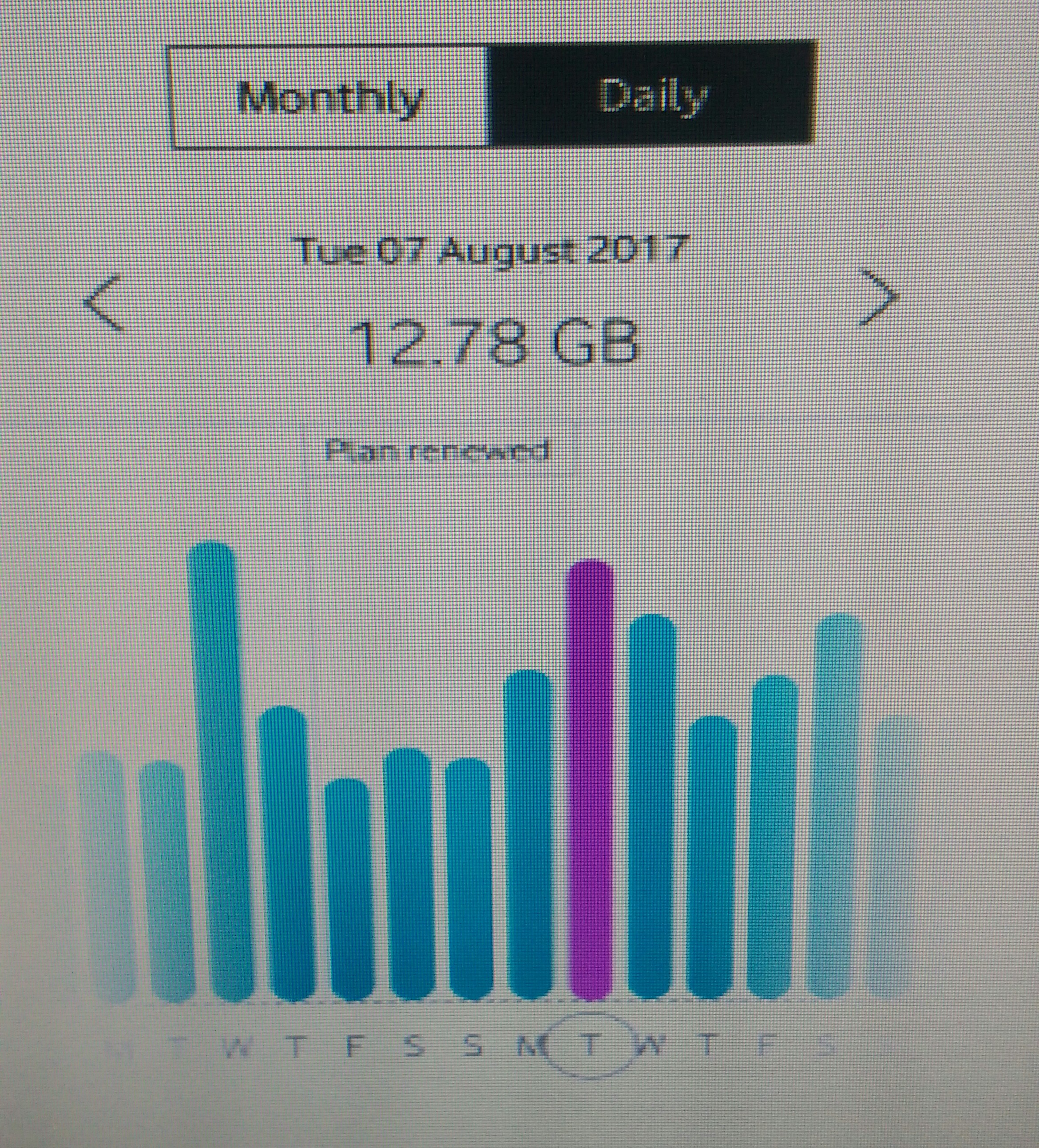The image size is (1039, 1148).
Task: Switch to the Monthly view
Action: [329, 97]
